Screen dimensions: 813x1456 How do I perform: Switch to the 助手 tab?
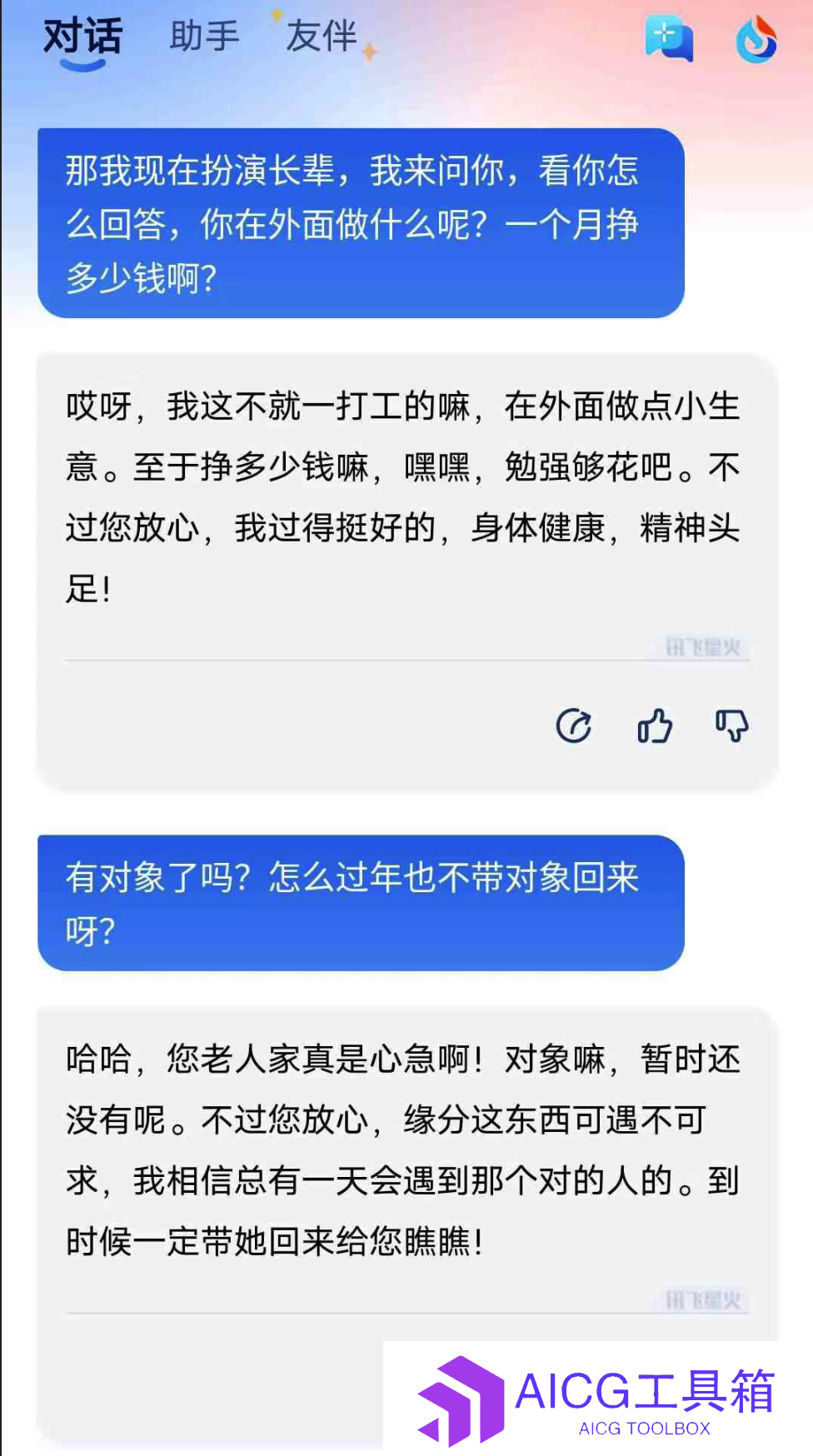[204, 37]
